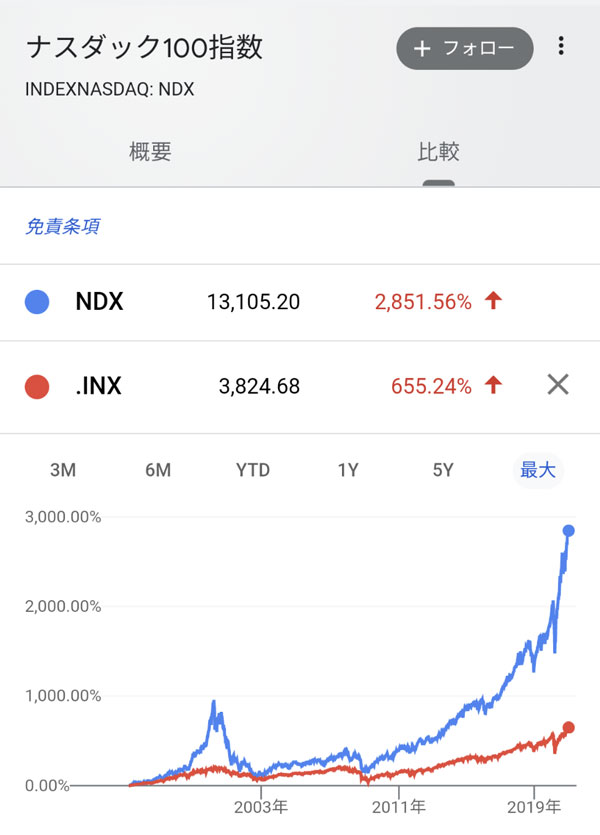Open the three-dot overflow menu

coord(561,47)
